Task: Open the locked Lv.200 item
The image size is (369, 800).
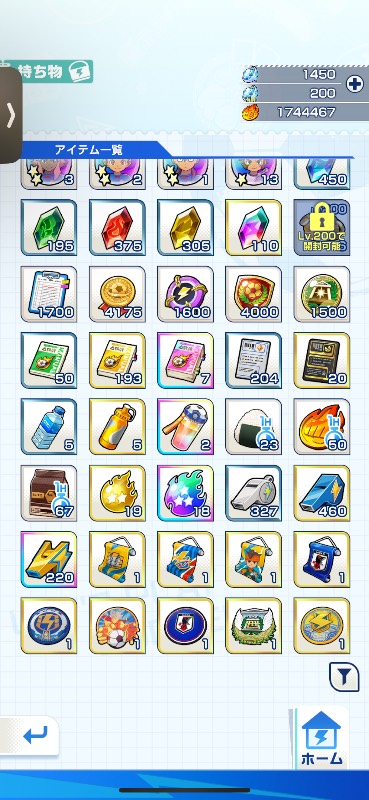Action: pyautogui.click(x=322, y=227)
